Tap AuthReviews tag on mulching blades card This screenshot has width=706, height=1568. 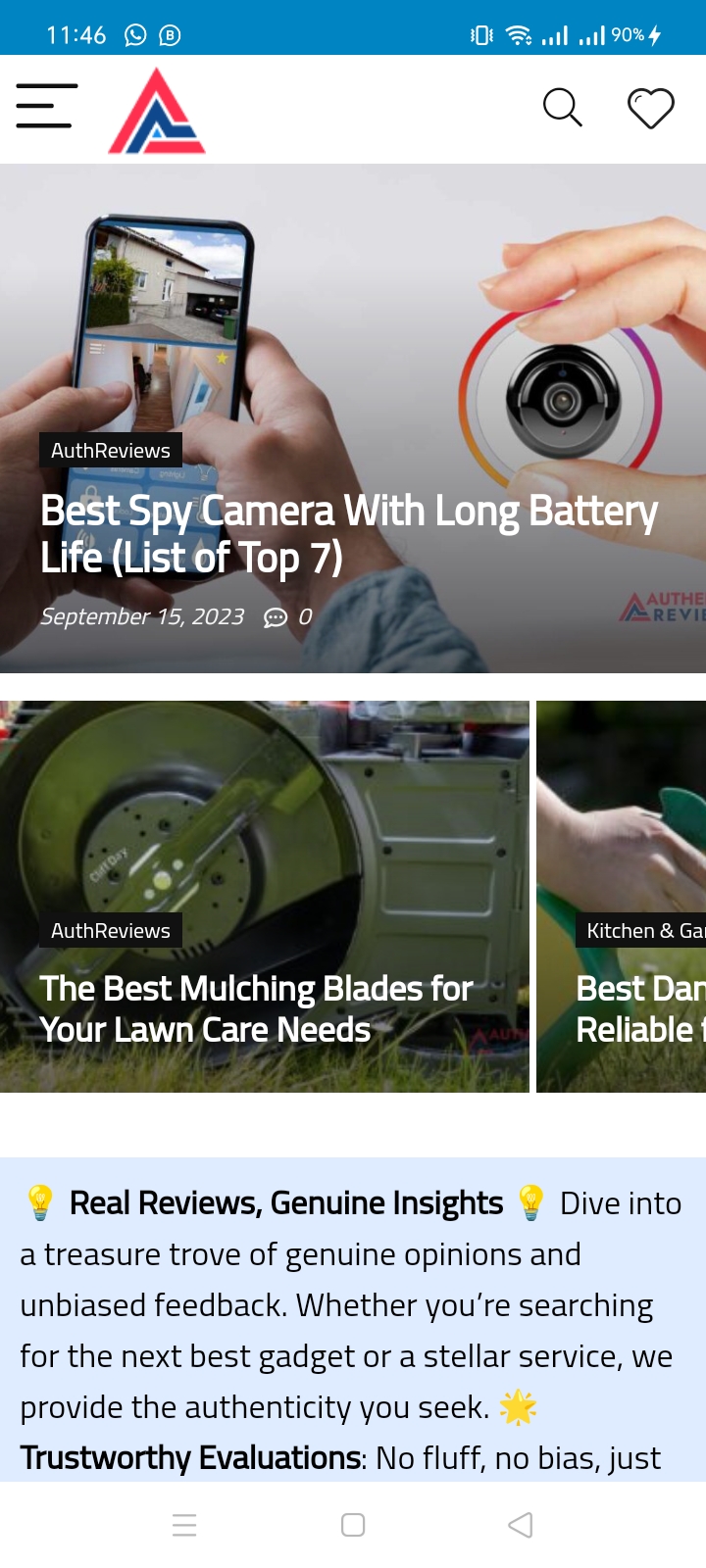111,931
